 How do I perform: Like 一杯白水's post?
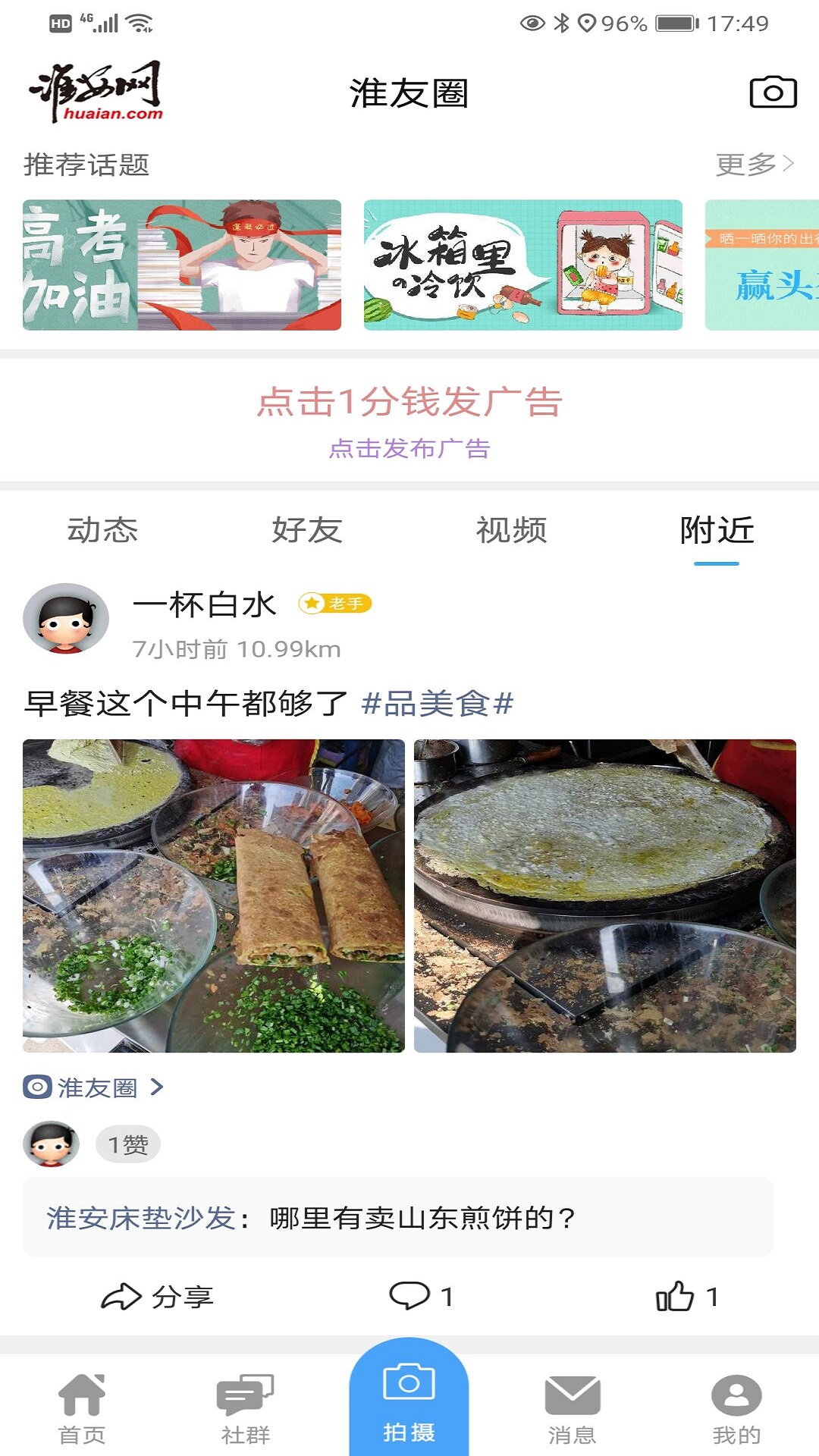click(686, 1297)
